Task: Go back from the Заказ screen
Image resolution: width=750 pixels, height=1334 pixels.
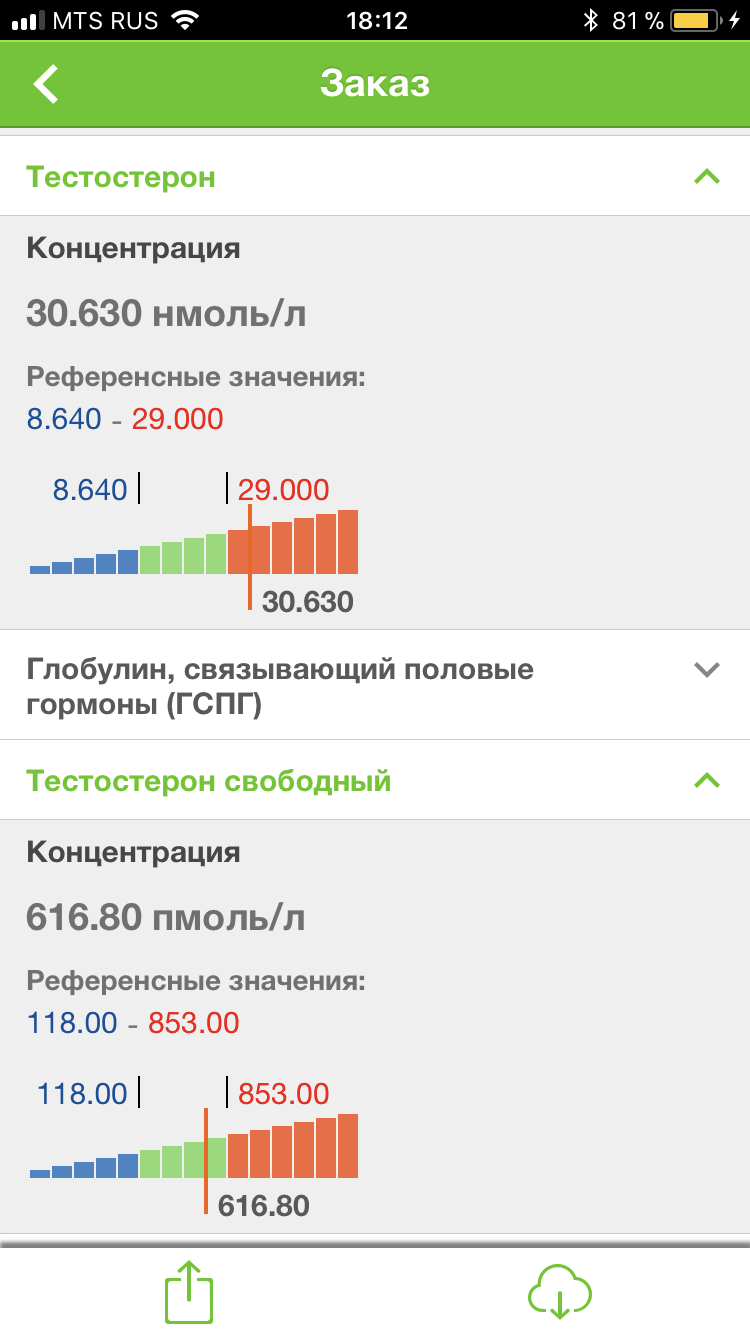Action: (46, 84)
